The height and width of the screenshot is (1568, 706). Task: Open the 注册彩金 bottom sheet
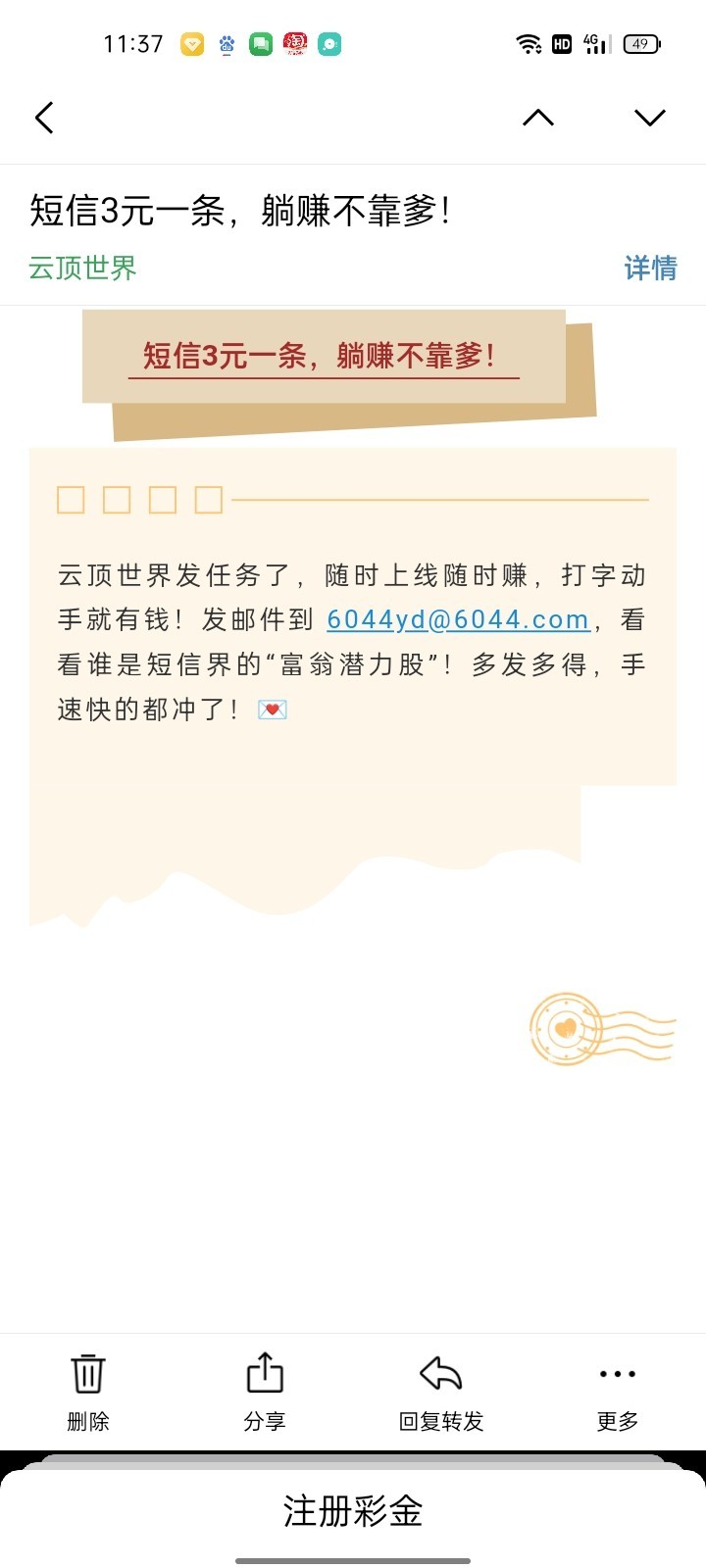tap(353, 1510)
